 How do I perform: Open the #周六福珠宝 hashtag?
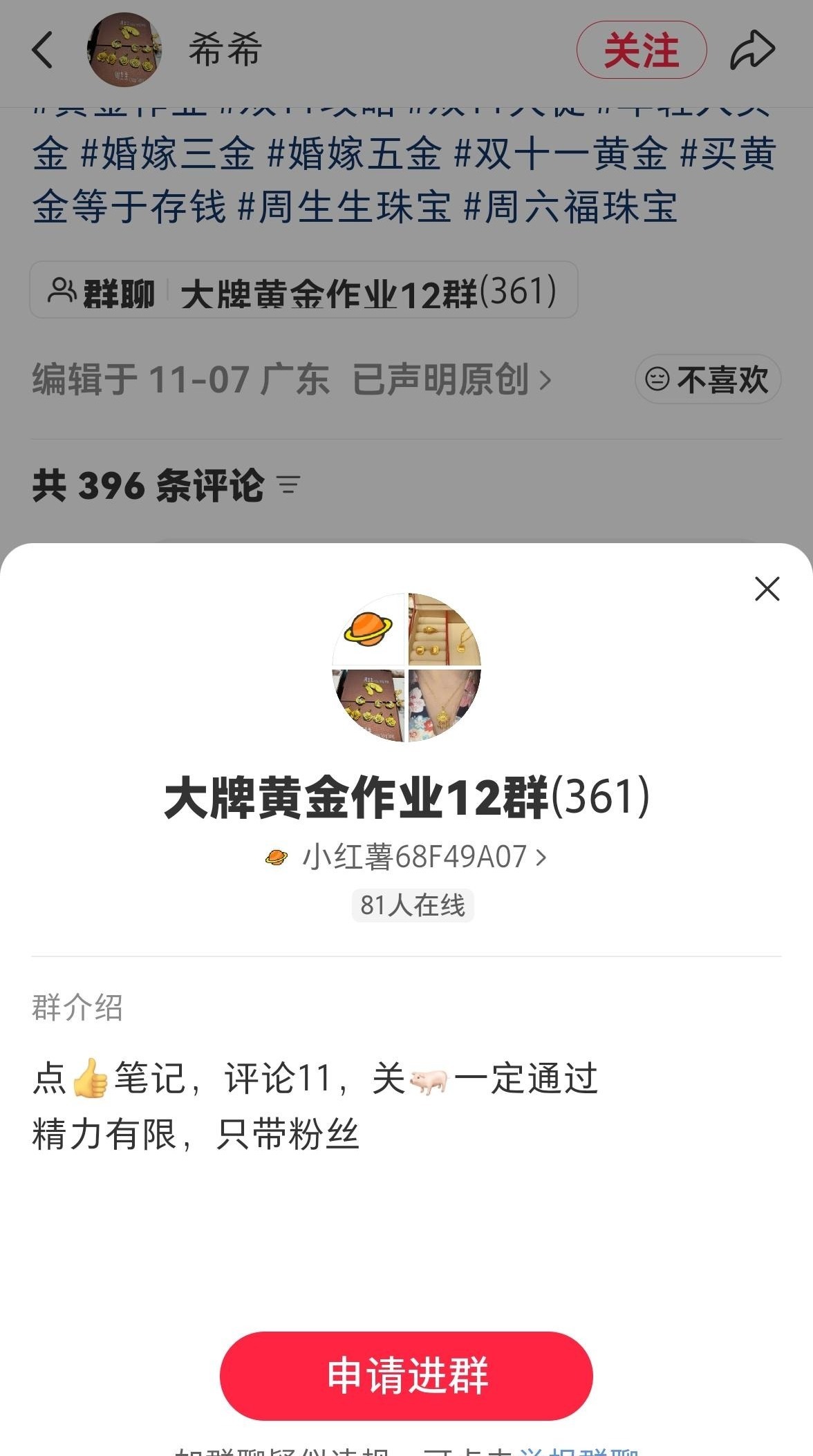click(x=570, y=207)
